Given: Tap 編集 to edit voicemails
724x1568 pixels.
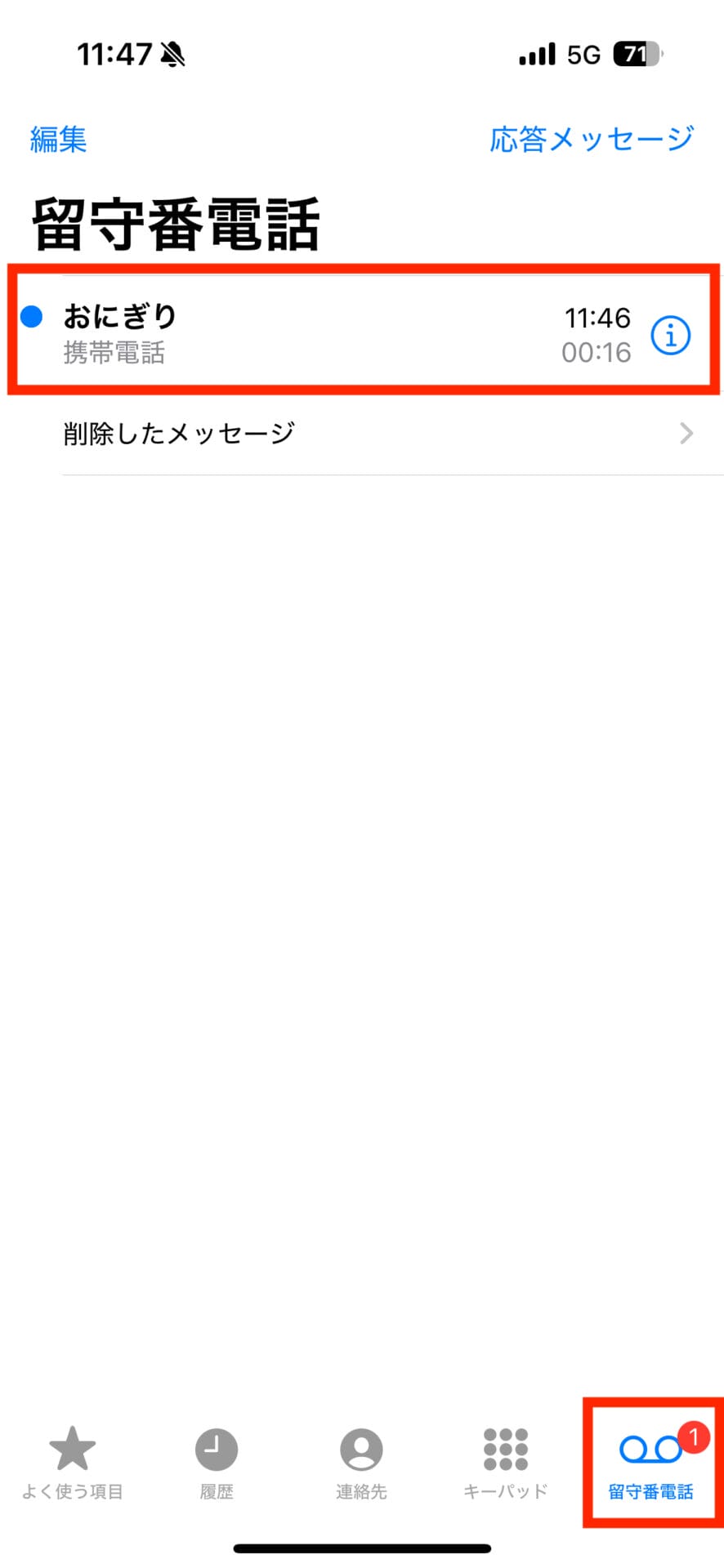Looking at the screenshot, I should point(58,140).
